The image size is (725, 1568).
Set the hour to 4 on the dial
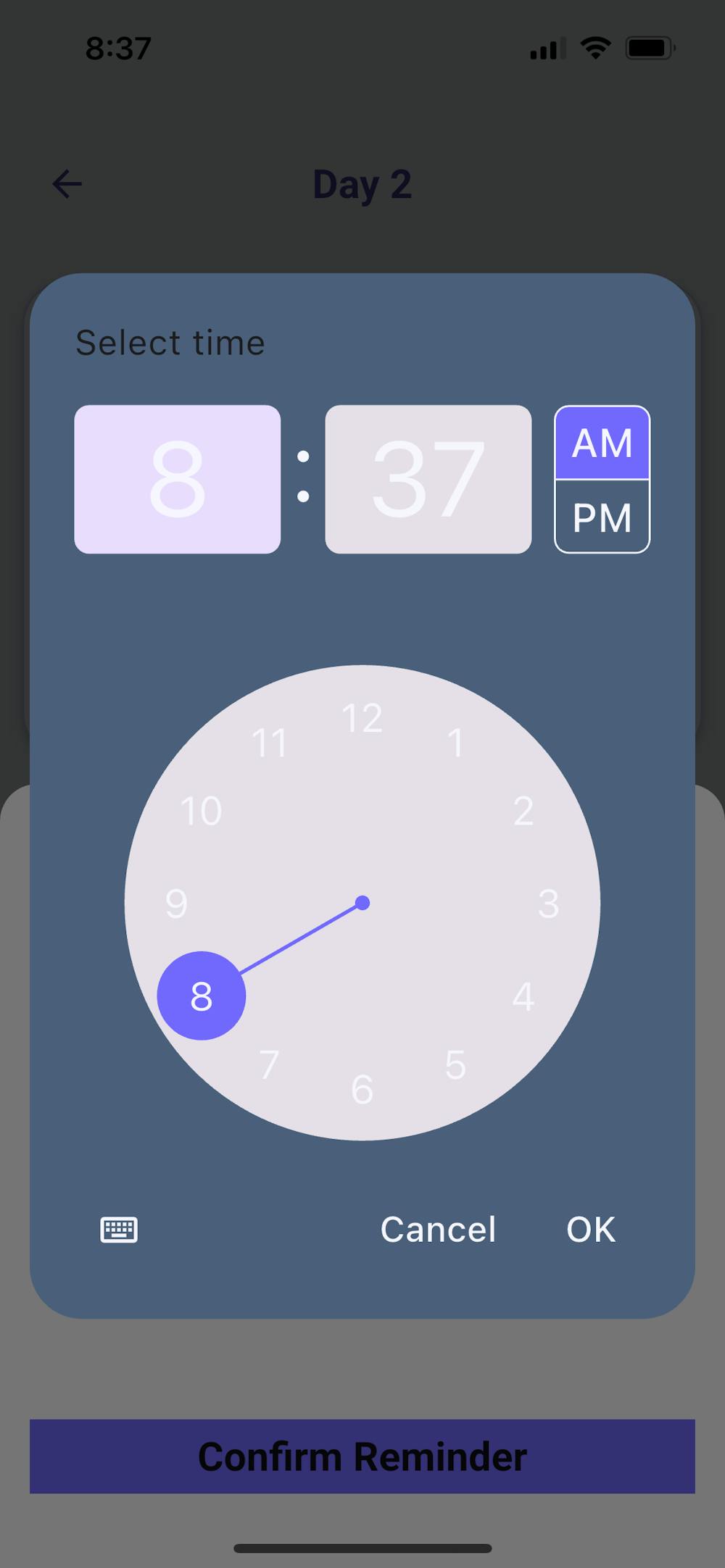[x=523, y=996]
